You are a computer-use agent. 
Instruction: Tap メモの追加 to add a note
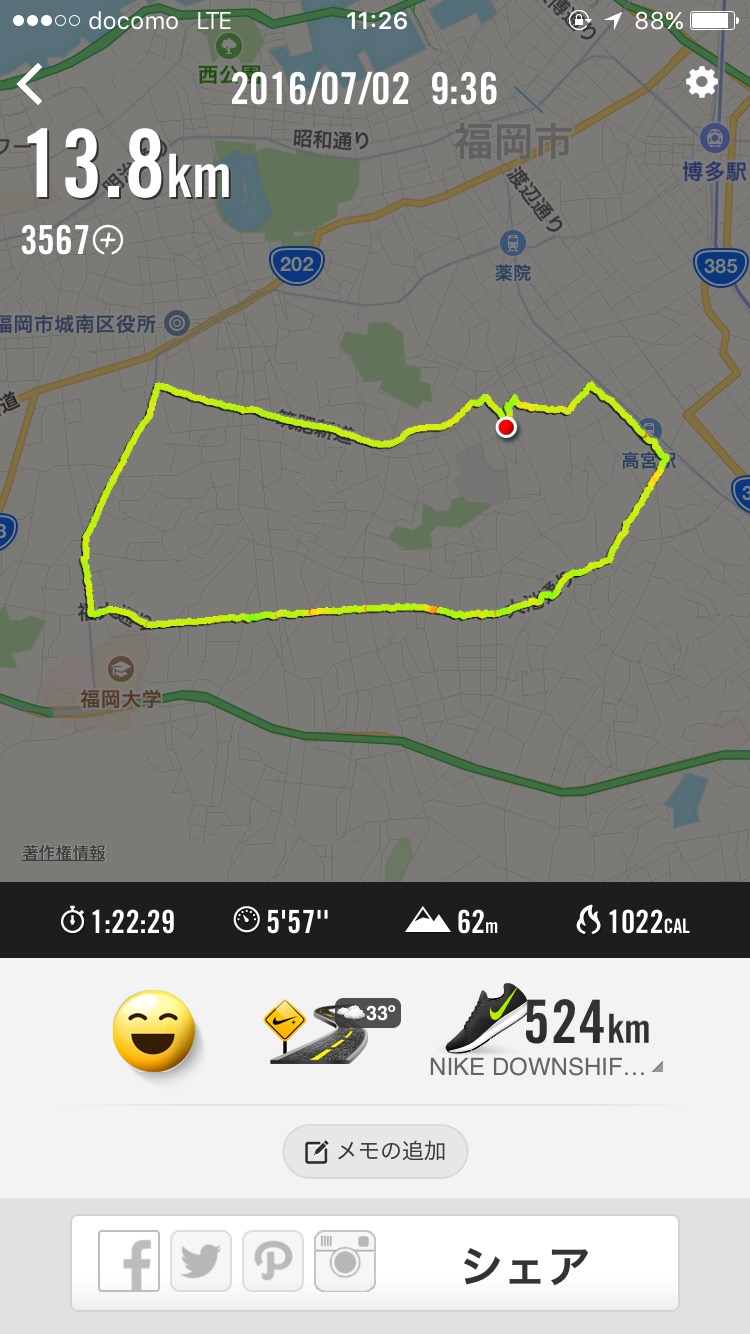click(375, 1151)
